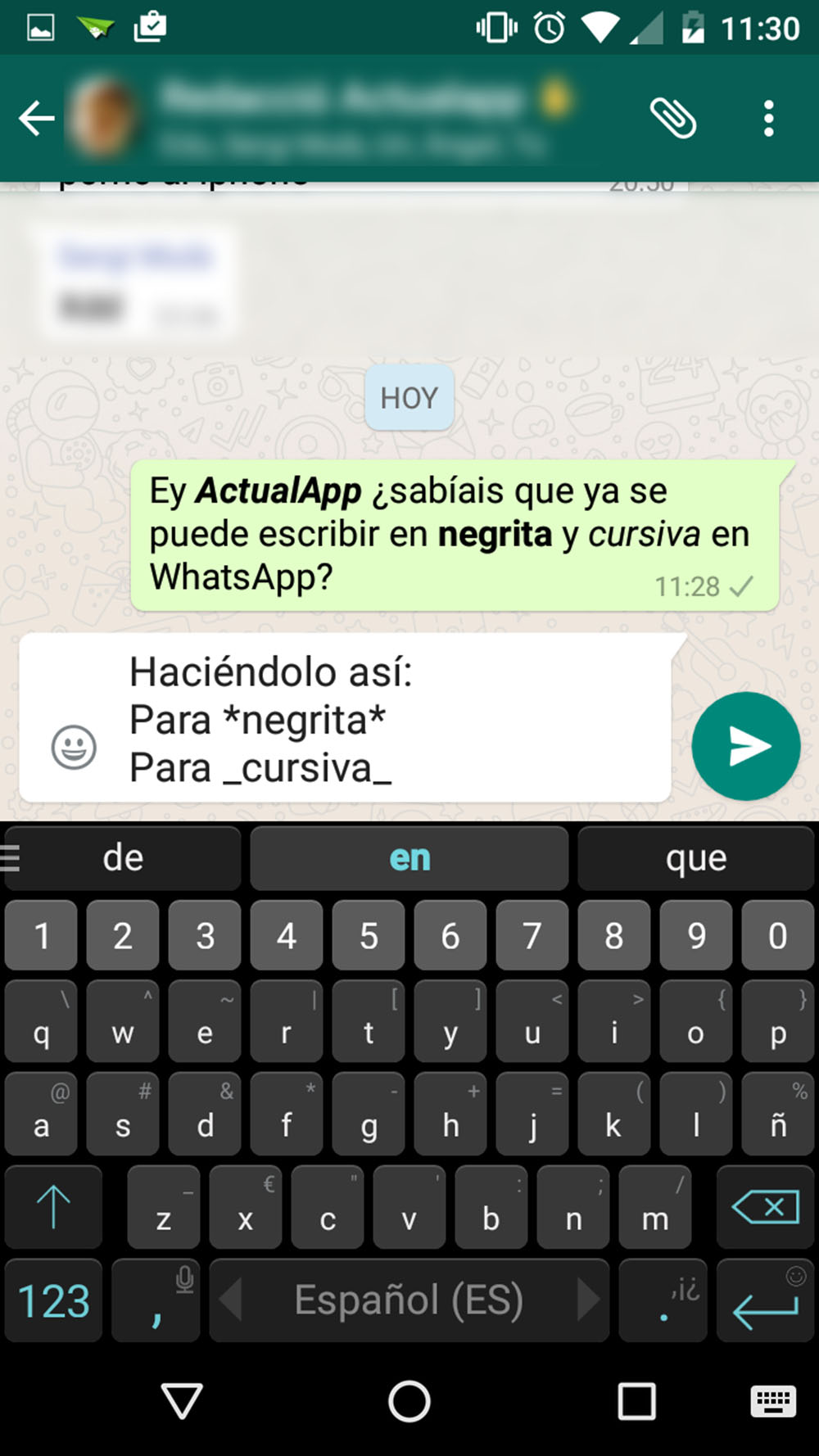Send the typed message
Image resolution: width=819 pixels, height=1456 pixels.
coord(745,746)
